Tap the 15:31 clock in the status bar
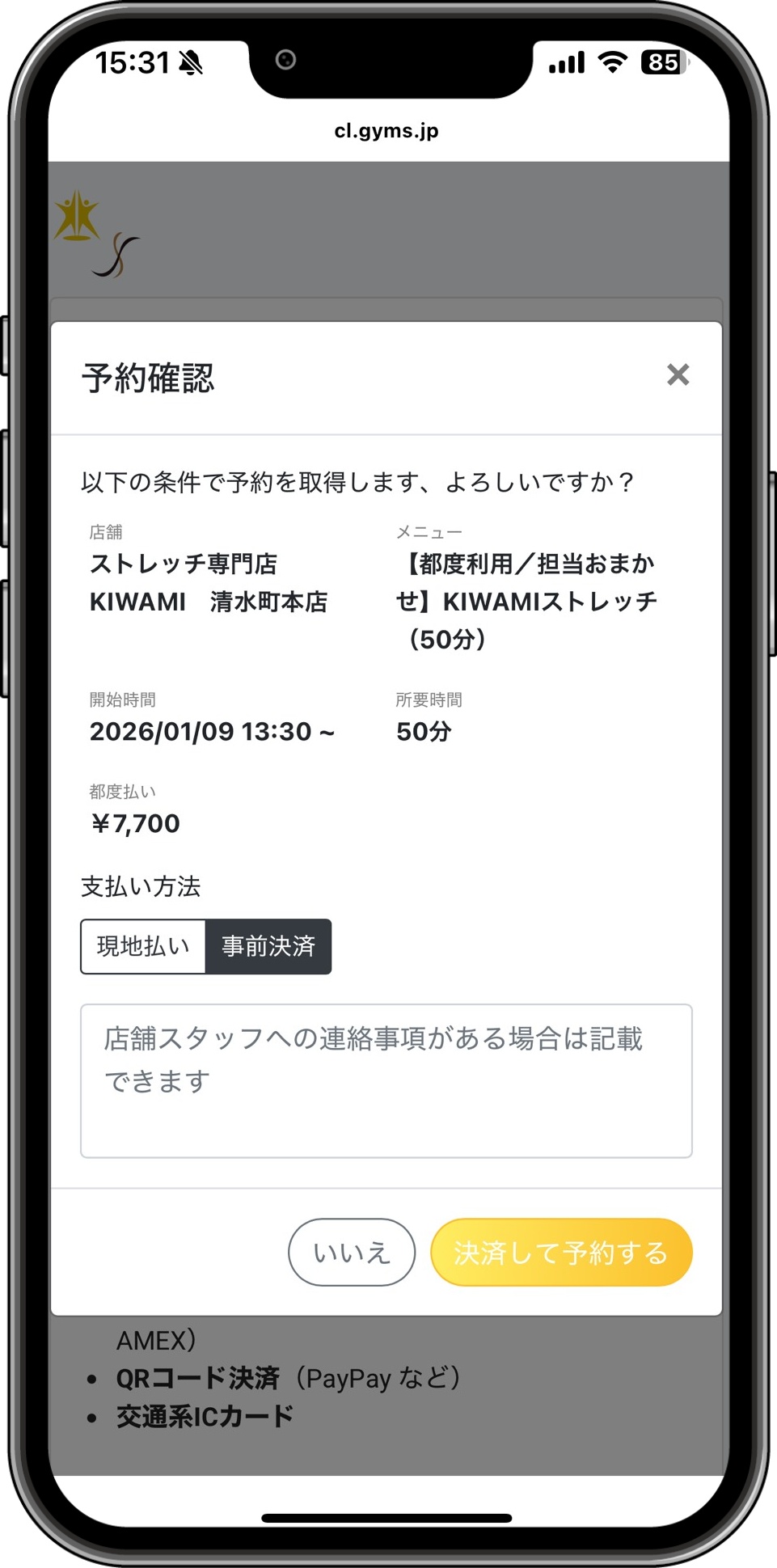 tap(135, 62)
